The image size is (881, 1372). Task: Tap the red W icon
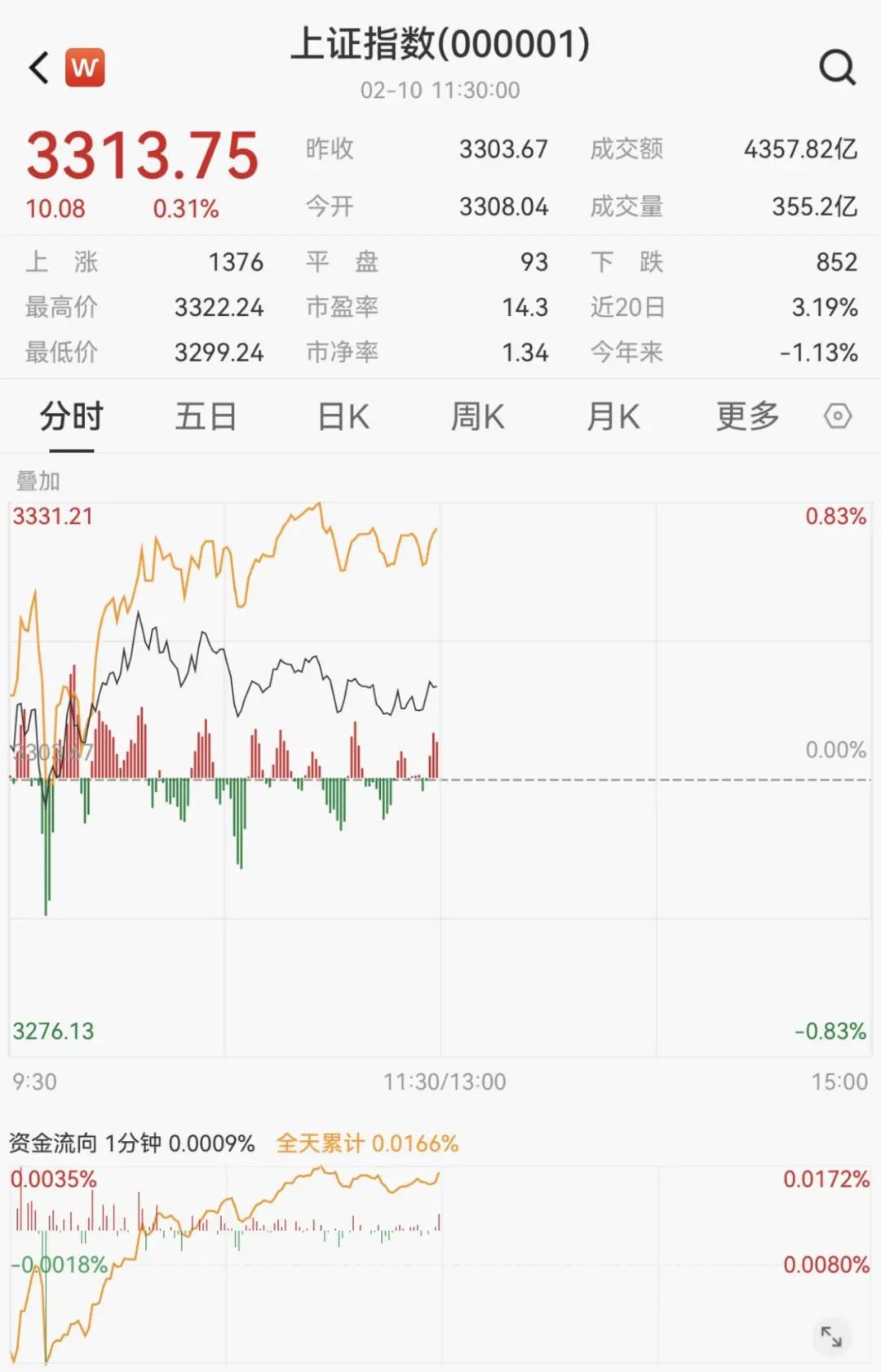coord(85,68)
